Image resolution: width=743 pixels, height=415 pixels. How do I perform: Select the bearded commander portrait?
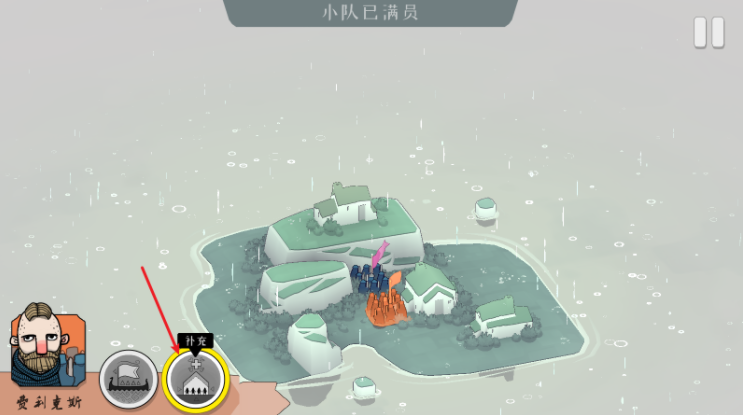(x=48, y=345)
